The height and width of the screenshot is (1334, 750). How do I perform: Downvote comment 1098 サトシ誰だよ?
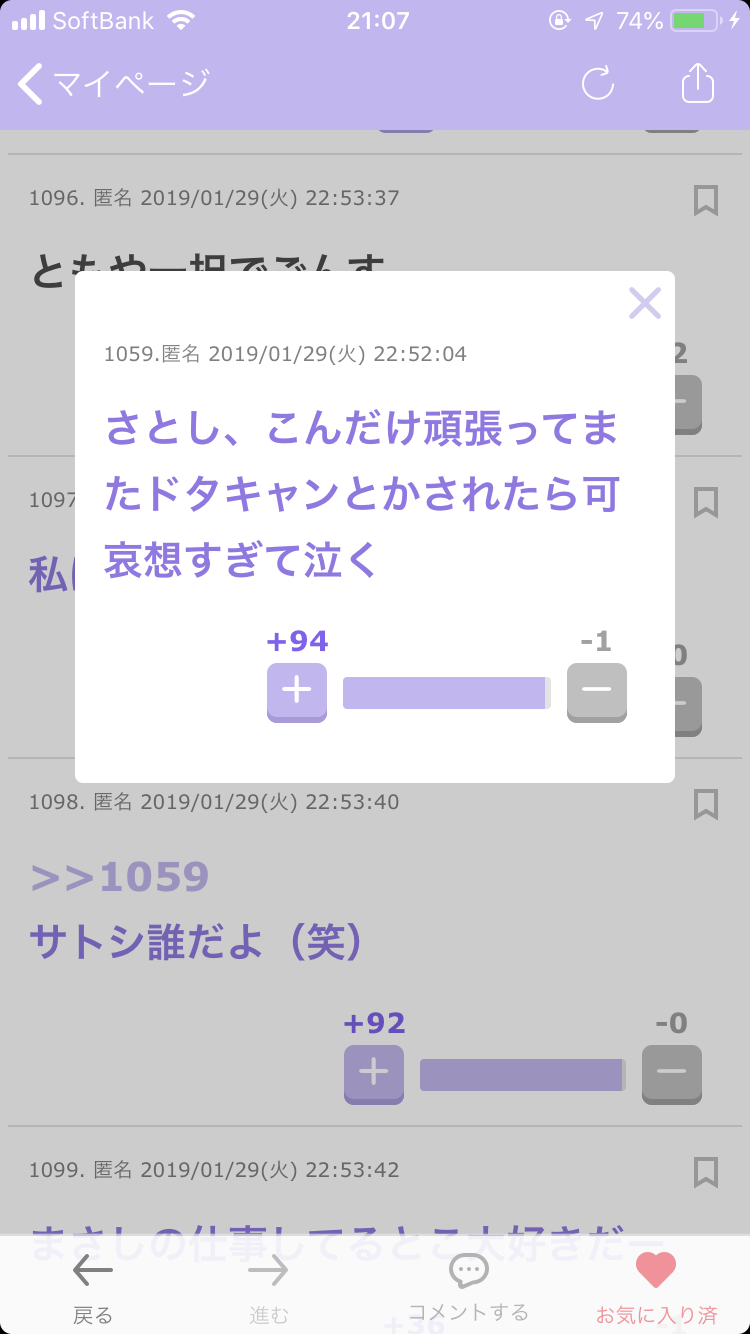pos(672,1074)
